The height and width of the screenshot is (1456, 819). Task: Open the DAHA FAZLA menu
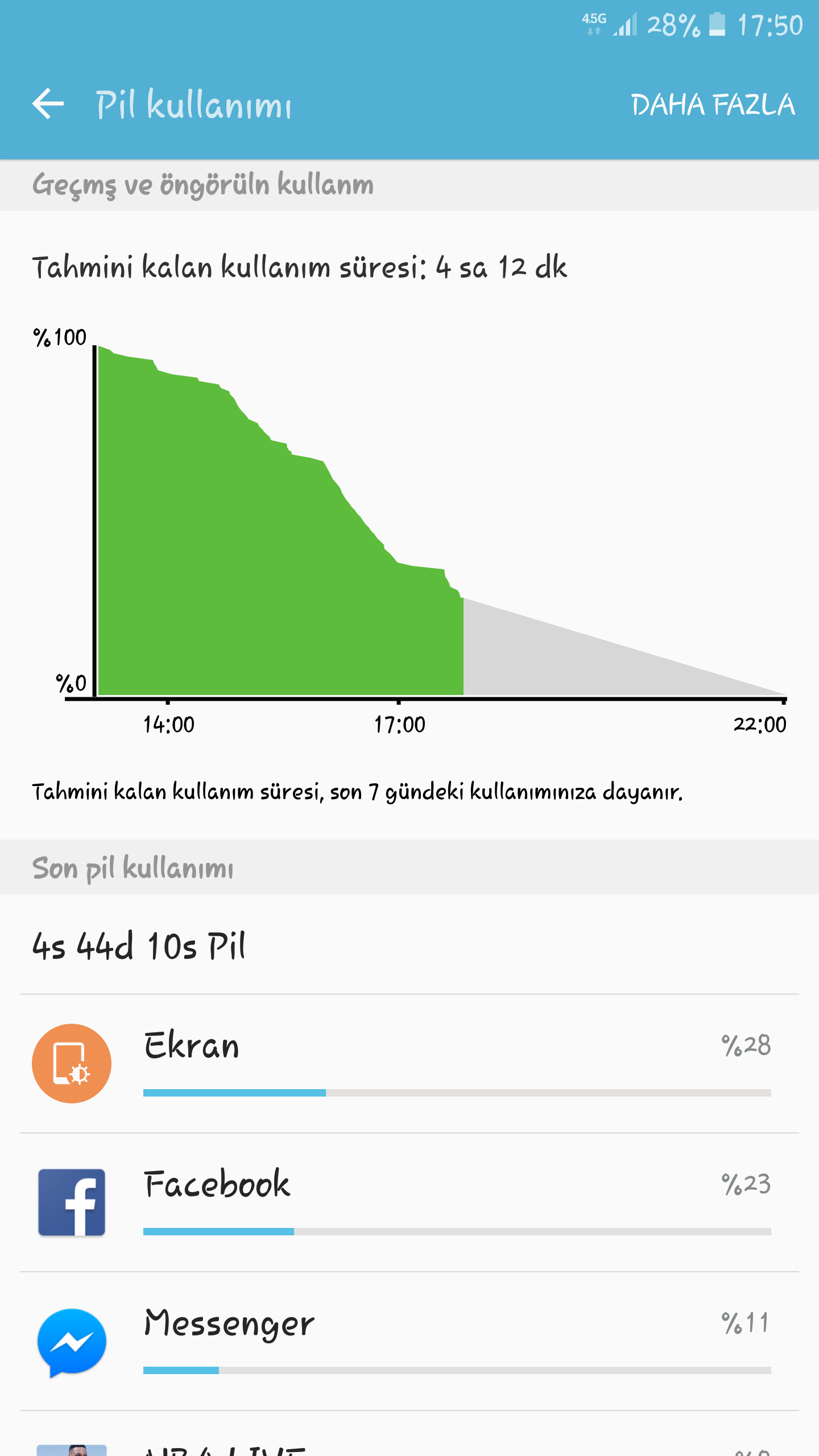pos(713,105)
